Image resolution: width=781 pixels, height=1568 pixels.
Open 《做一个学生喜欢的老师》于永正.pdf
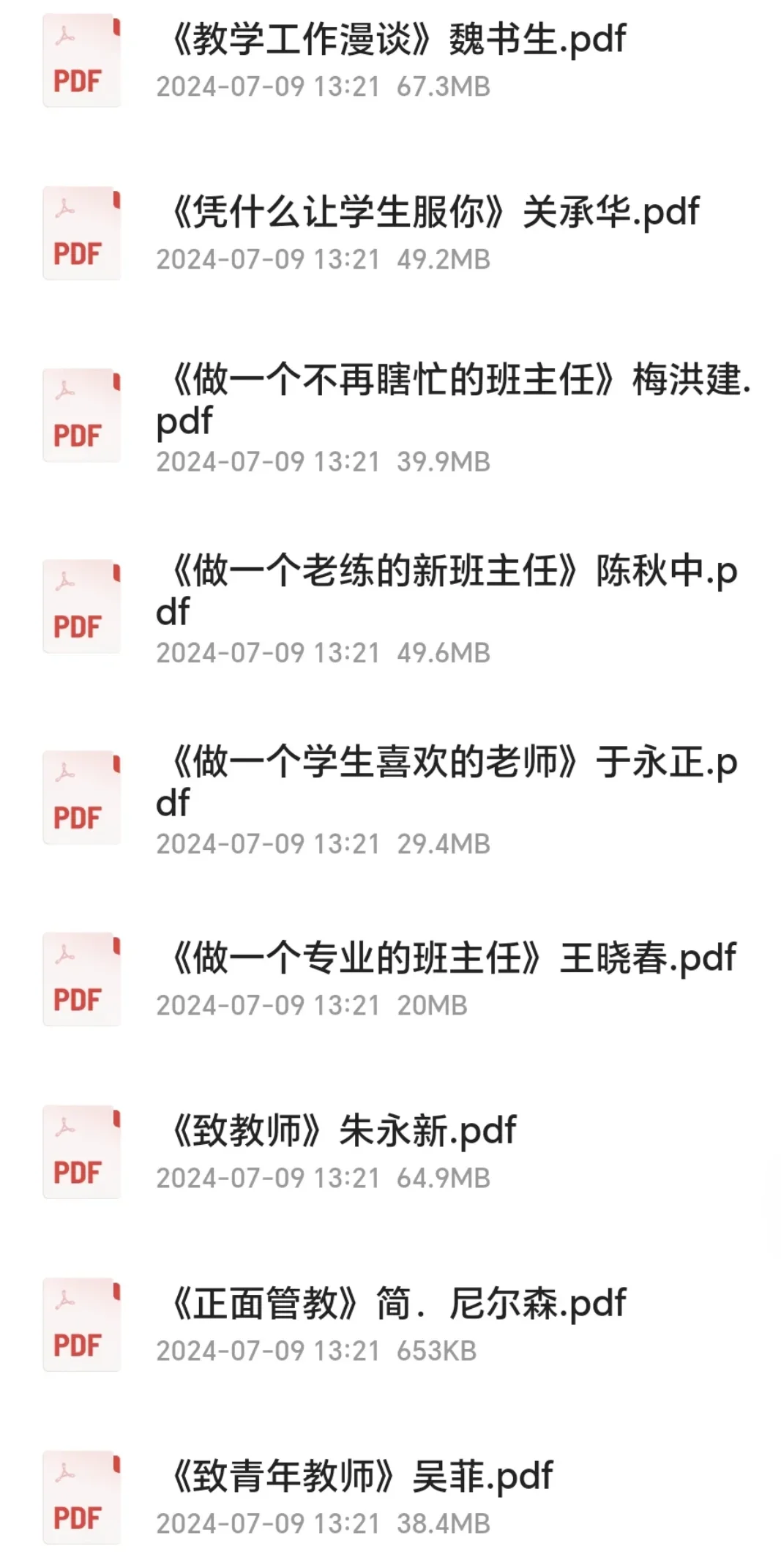390,798
